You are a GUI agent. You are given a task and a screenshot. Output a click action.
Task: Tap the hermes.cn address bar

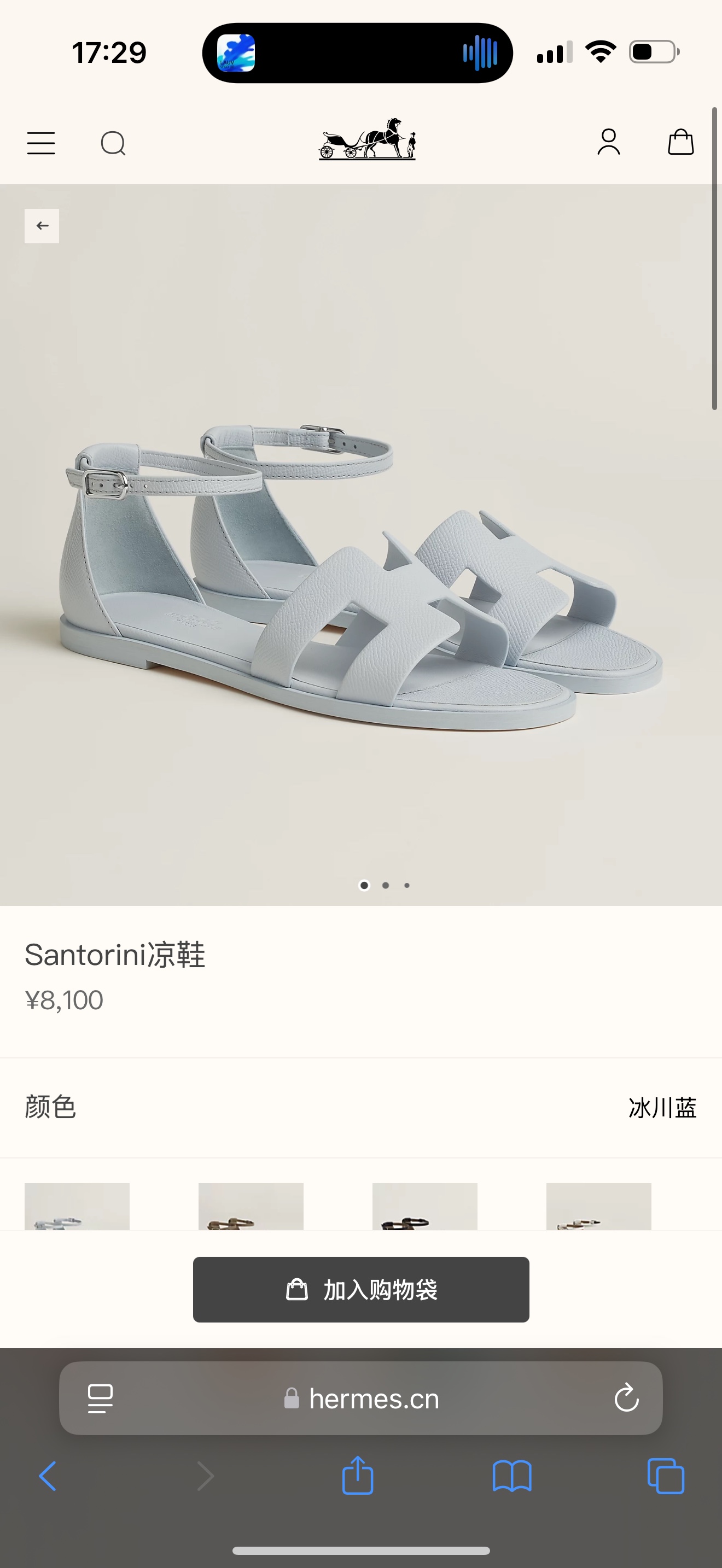click(361, 1398)
